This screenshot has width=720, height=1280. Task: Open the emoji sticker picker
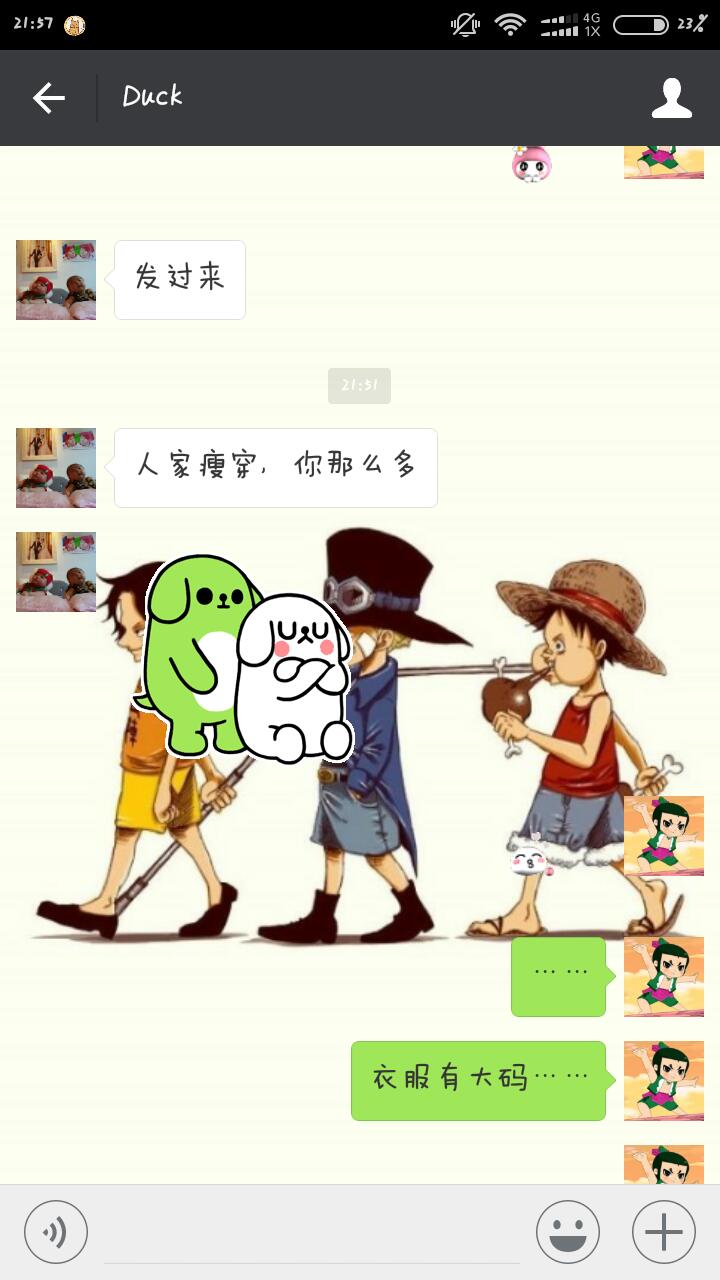pyautogui.click(x=567, y=1232)
